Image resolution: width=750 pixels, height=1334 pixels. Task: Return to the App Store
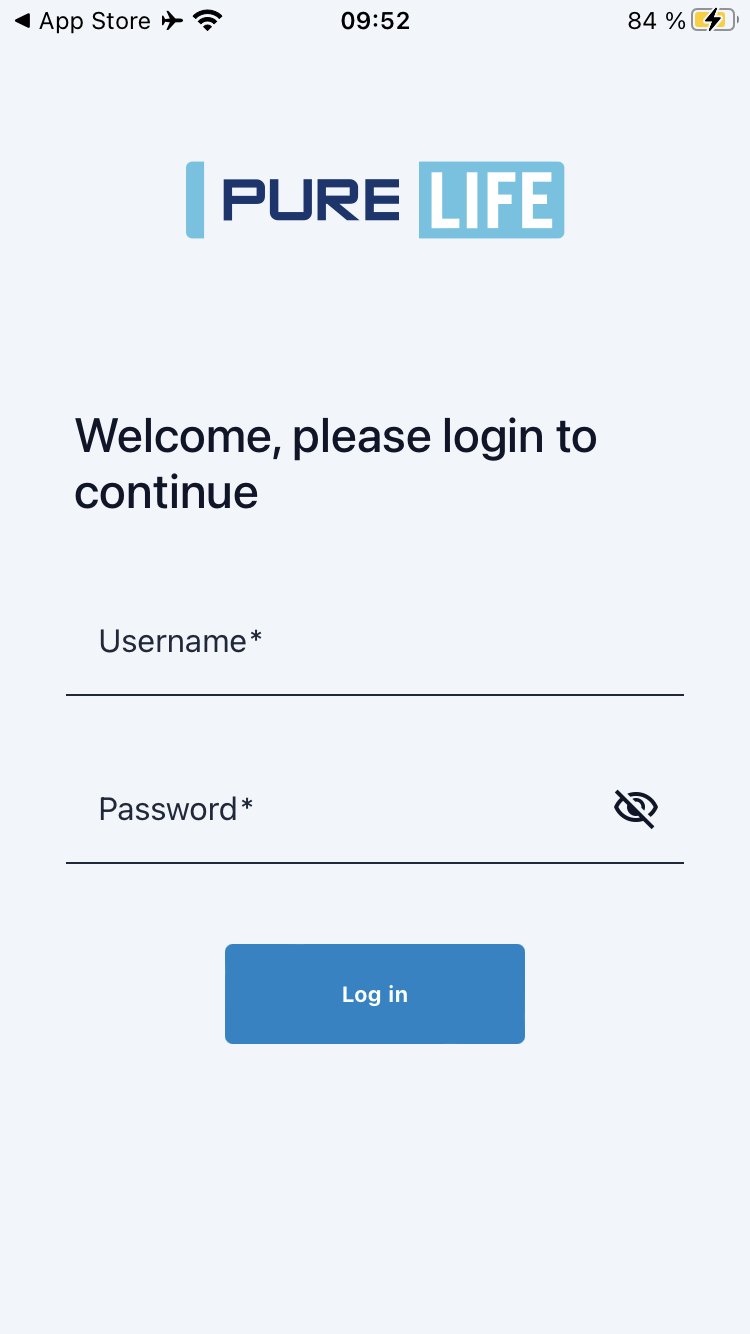click(x=83, y=21)
